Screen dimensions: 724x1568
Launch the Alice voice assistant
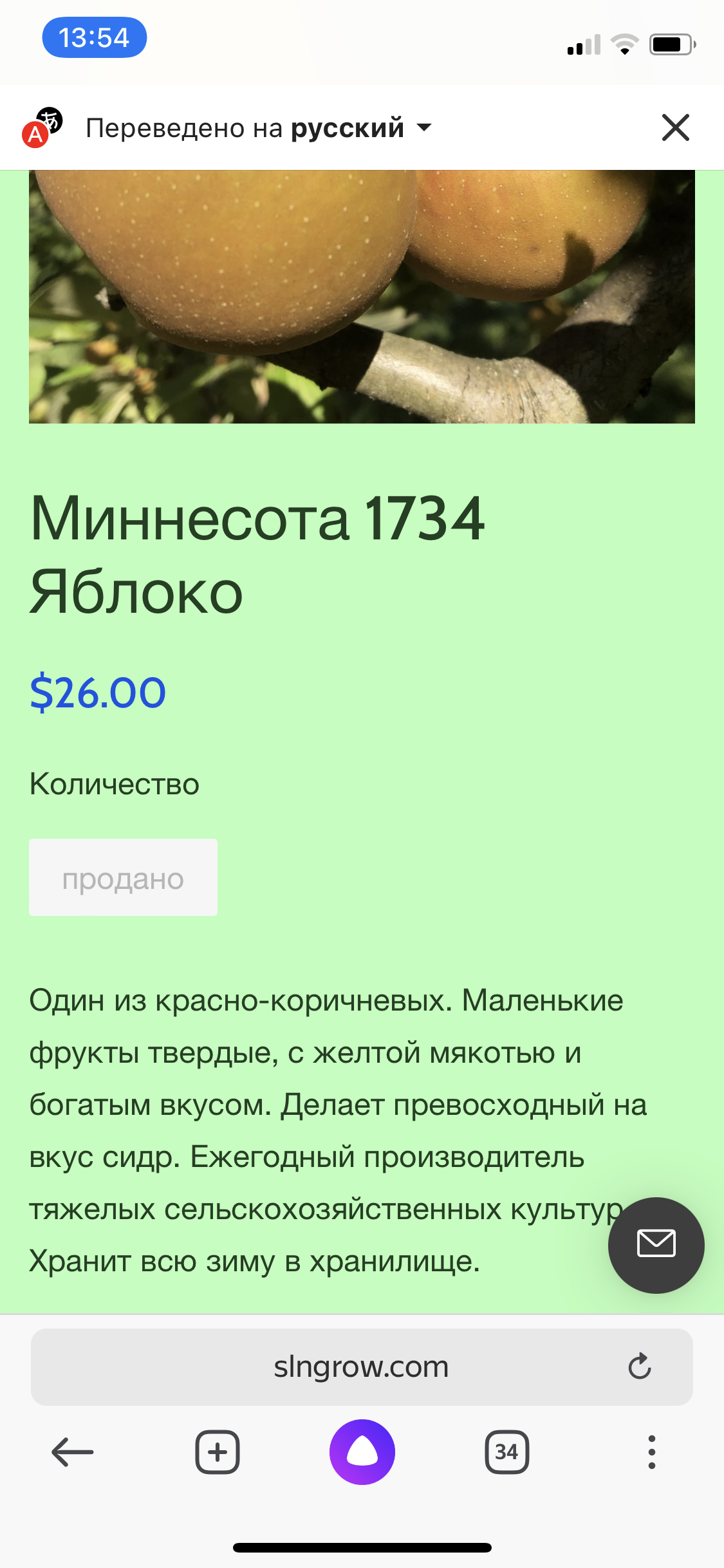click(362, 1452)
